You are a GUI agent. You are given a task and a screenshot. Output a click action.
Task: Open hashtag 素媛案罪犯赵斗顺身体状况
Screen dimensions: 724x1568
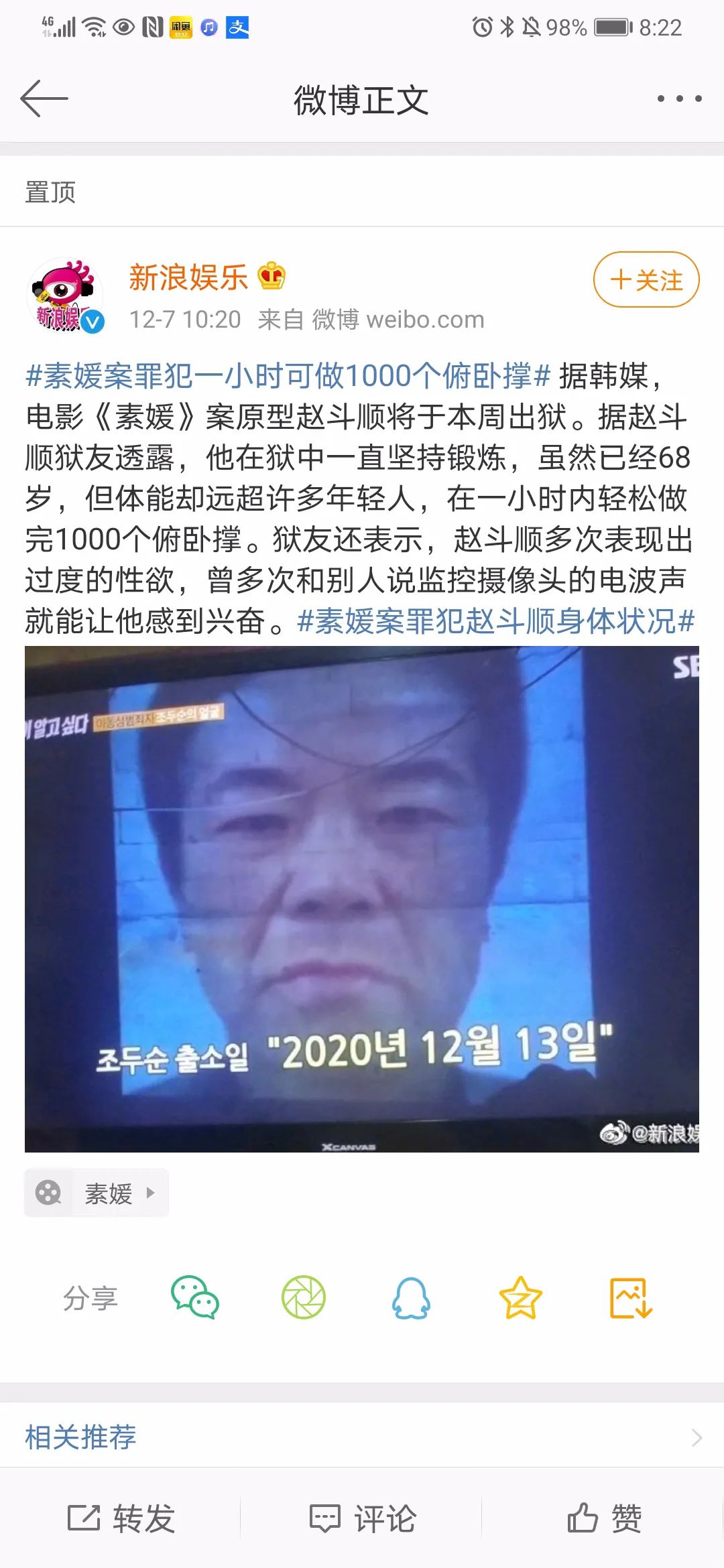pos(495,621)
